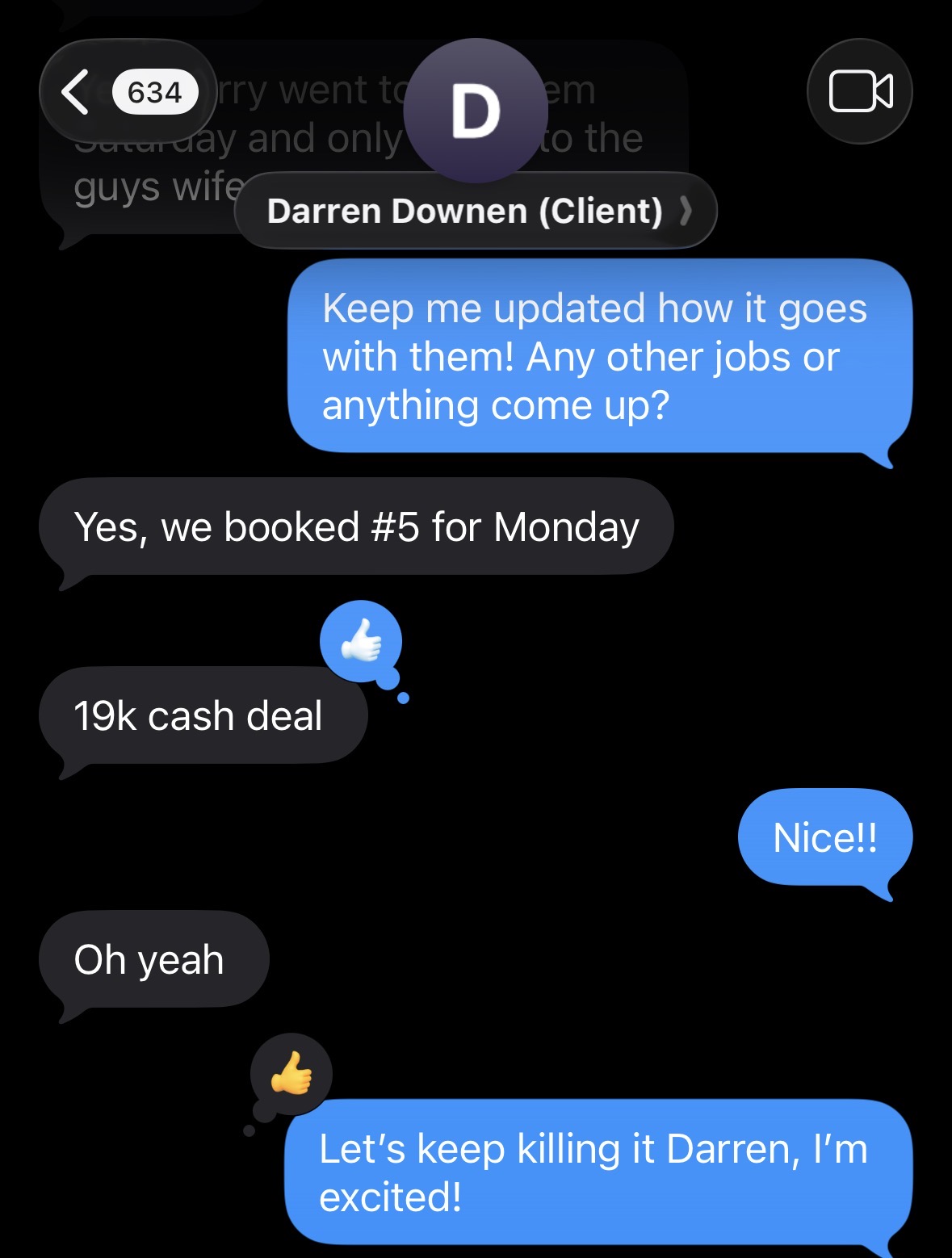This screenshot has width=952, height=1258.
Task: Tap the D contact avatar
Action: tap(475, 109)
